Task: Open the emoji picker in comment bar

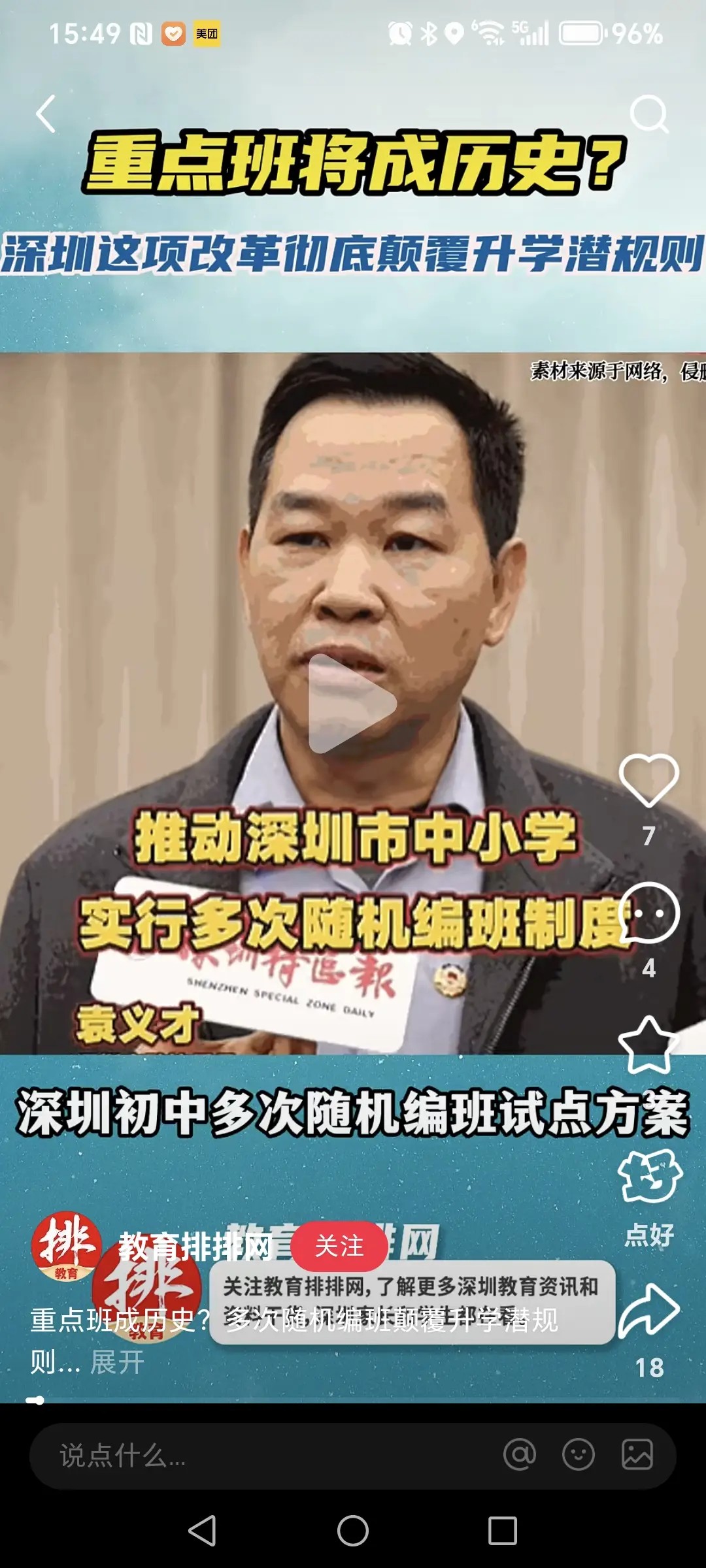Action: pos(579,1455)
